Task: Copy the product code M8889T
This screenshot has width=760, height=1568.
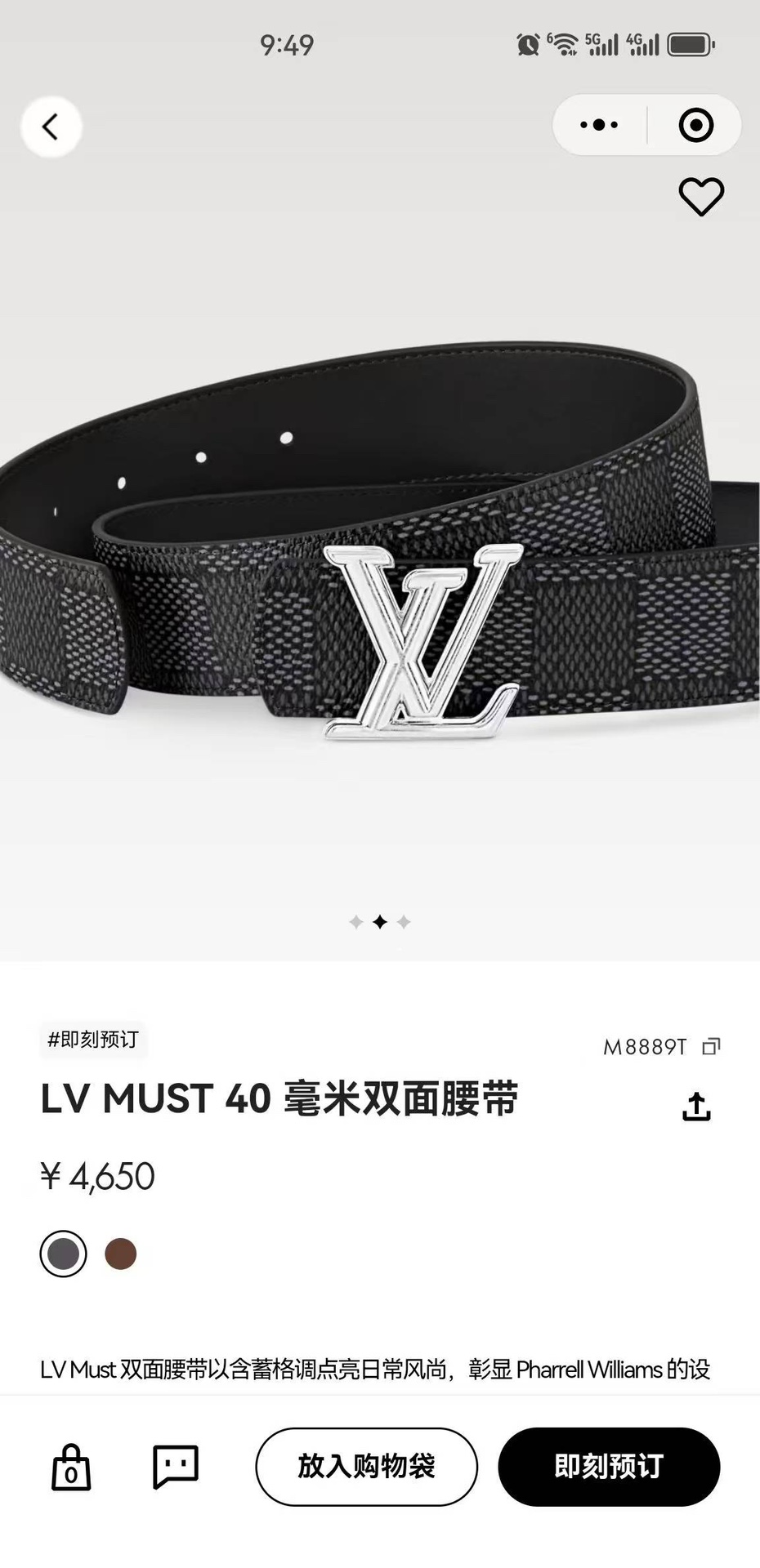Action: click(x=711, y=1046)
